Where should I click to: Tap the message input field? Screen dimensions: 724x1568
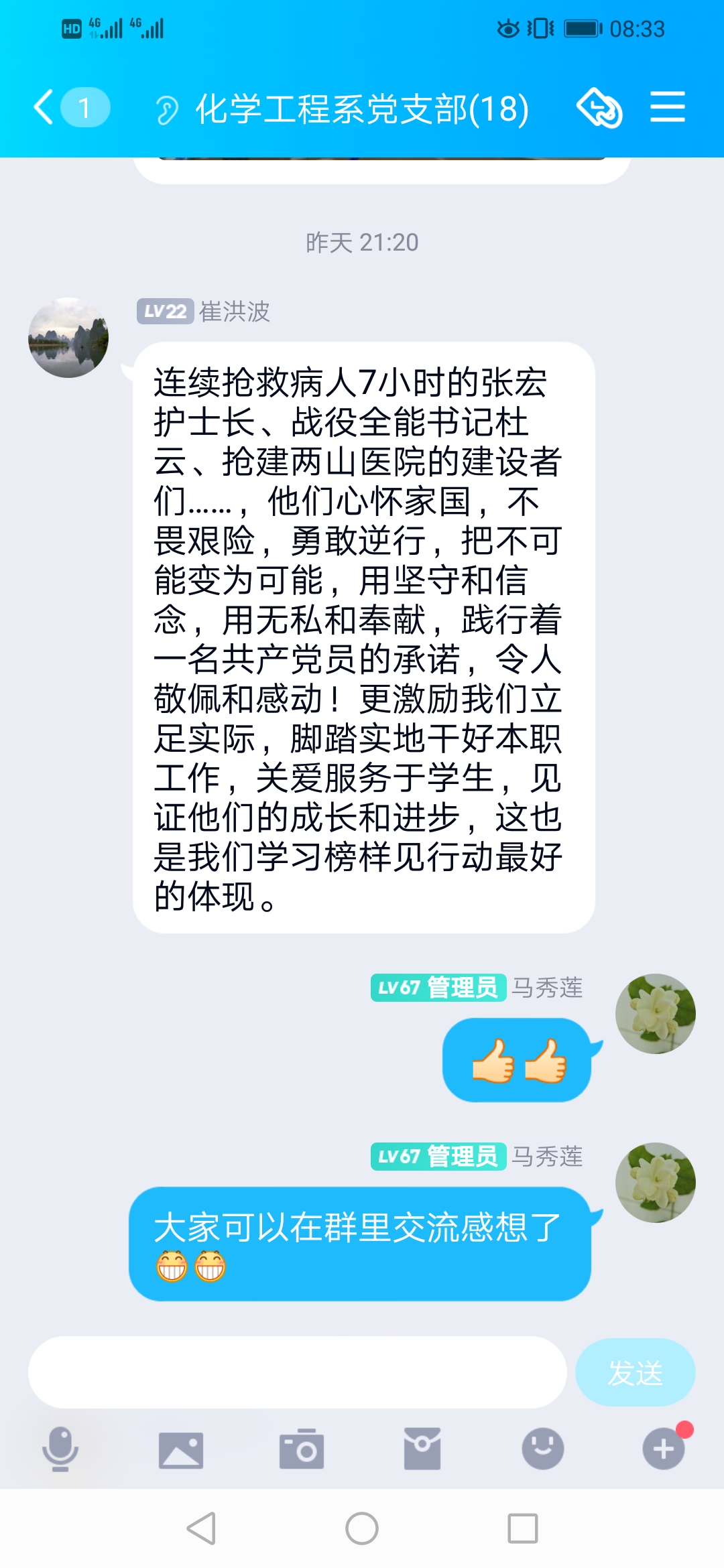[298, 1372]
